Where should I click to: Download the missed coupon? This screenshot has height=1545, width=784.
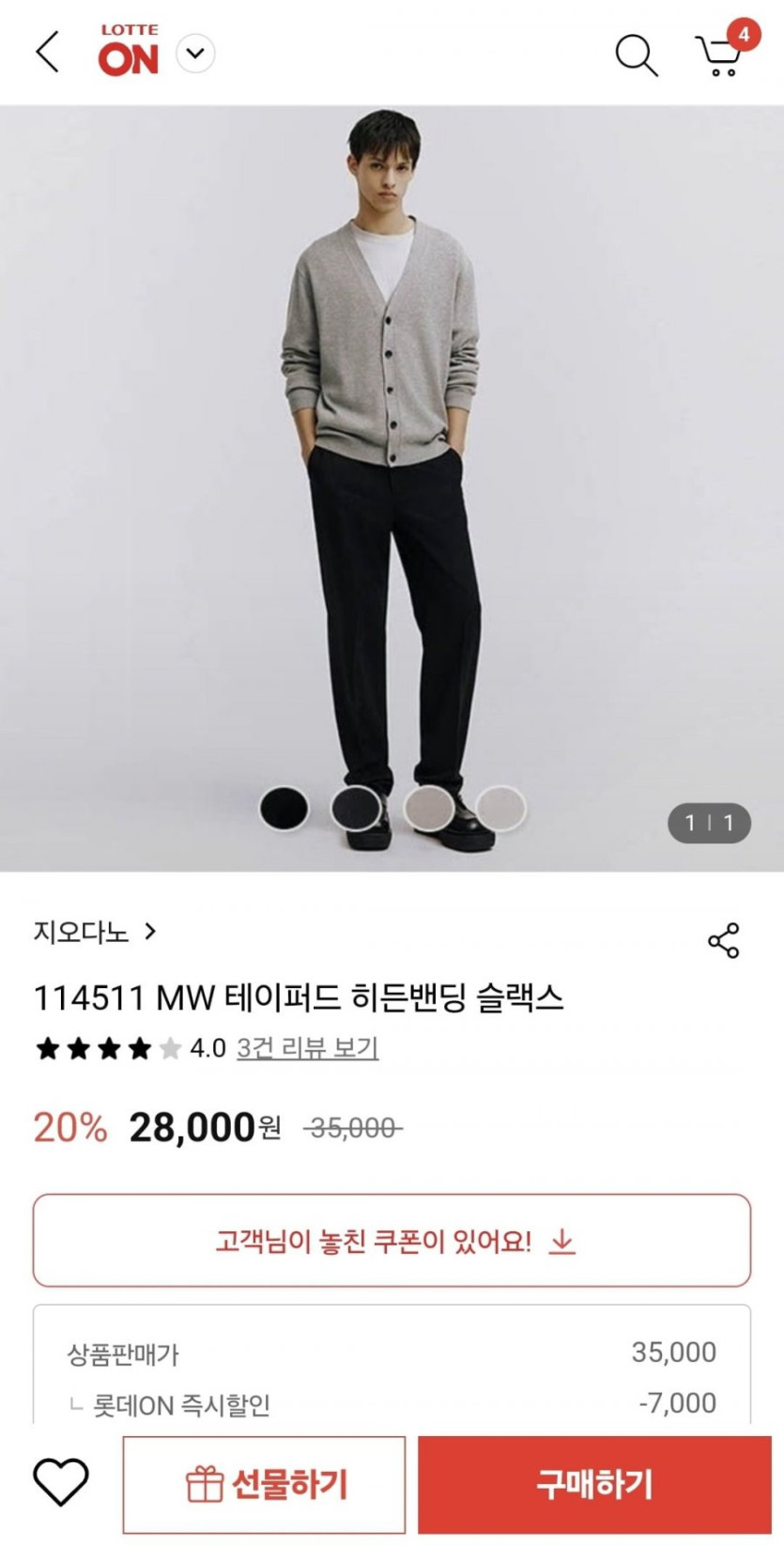(392, 1241)
